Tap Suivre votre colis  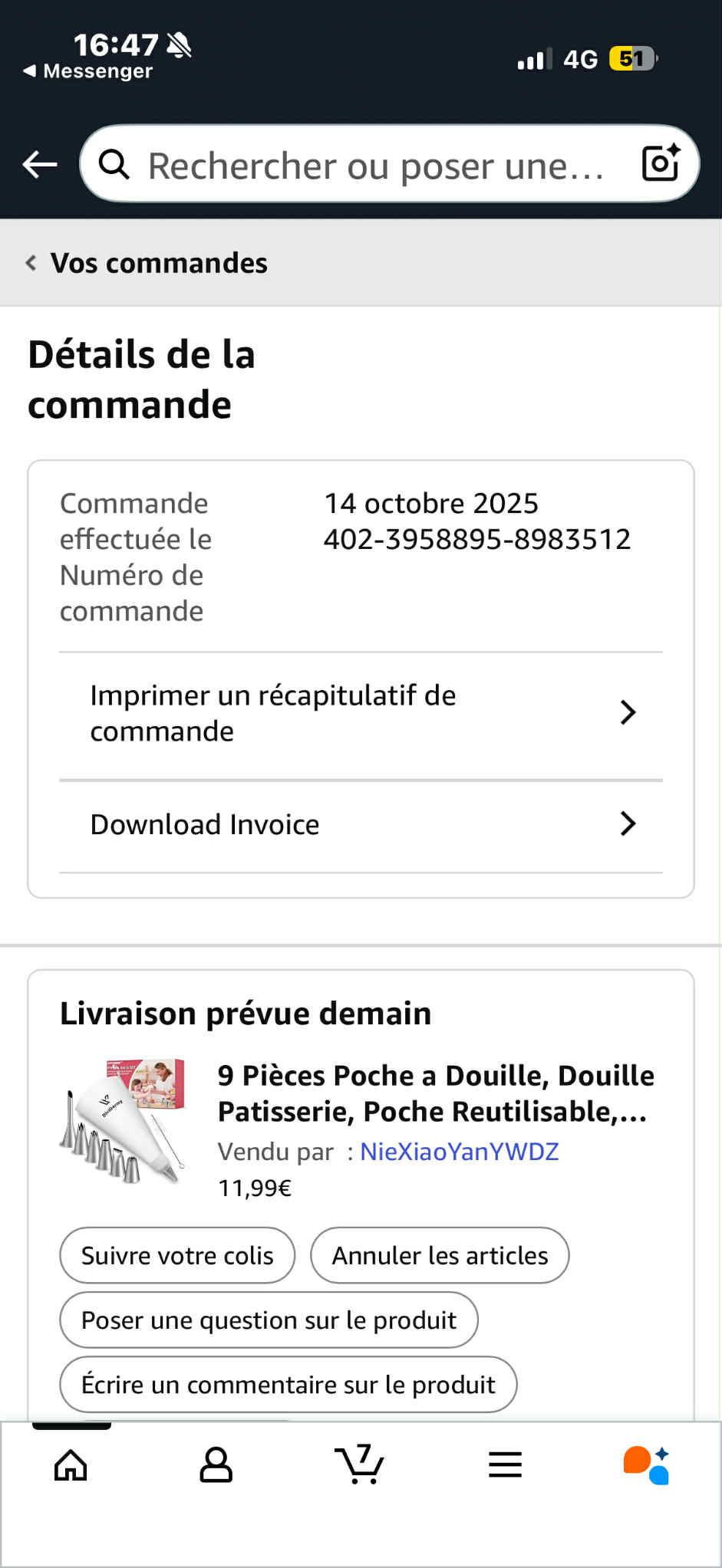[177, 1256]
